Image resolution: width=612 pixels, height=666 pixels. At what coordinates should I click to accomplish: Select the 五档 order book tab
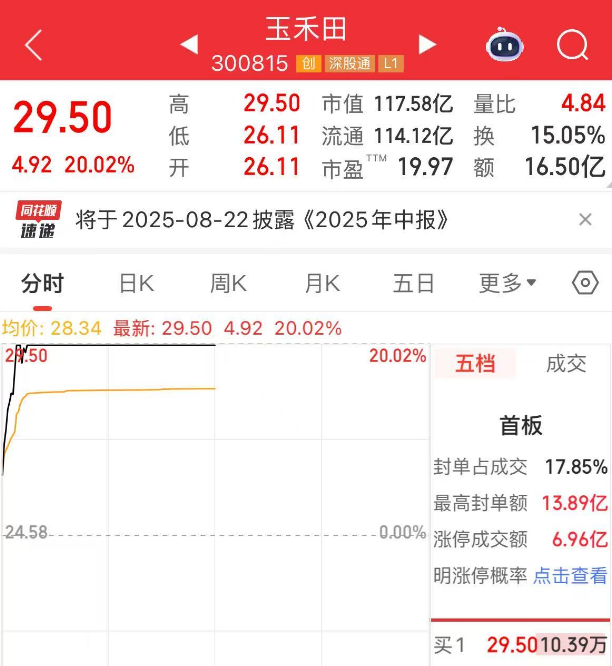(475, 364)
